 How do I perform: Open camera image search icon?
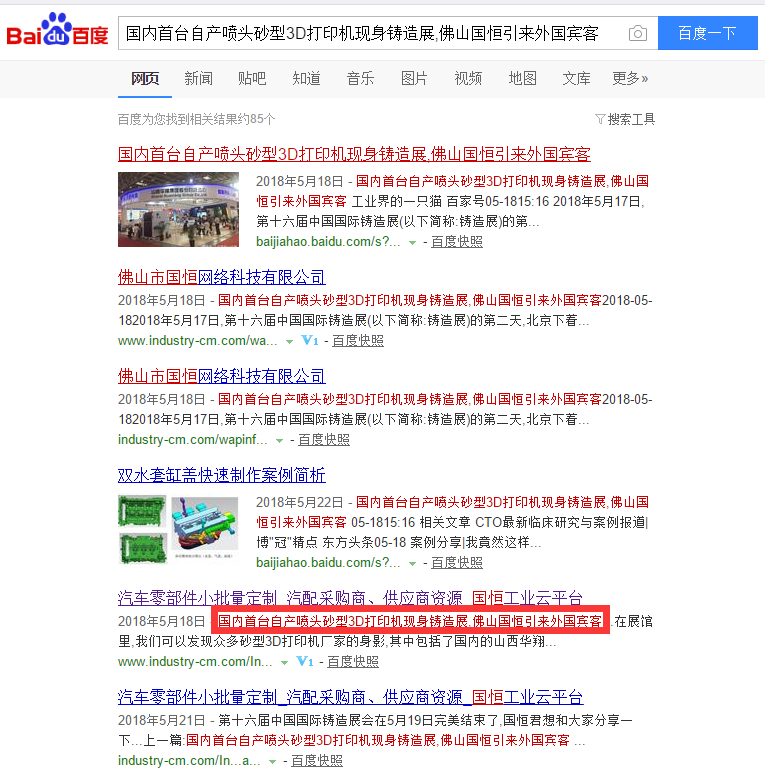pos(637,34)
